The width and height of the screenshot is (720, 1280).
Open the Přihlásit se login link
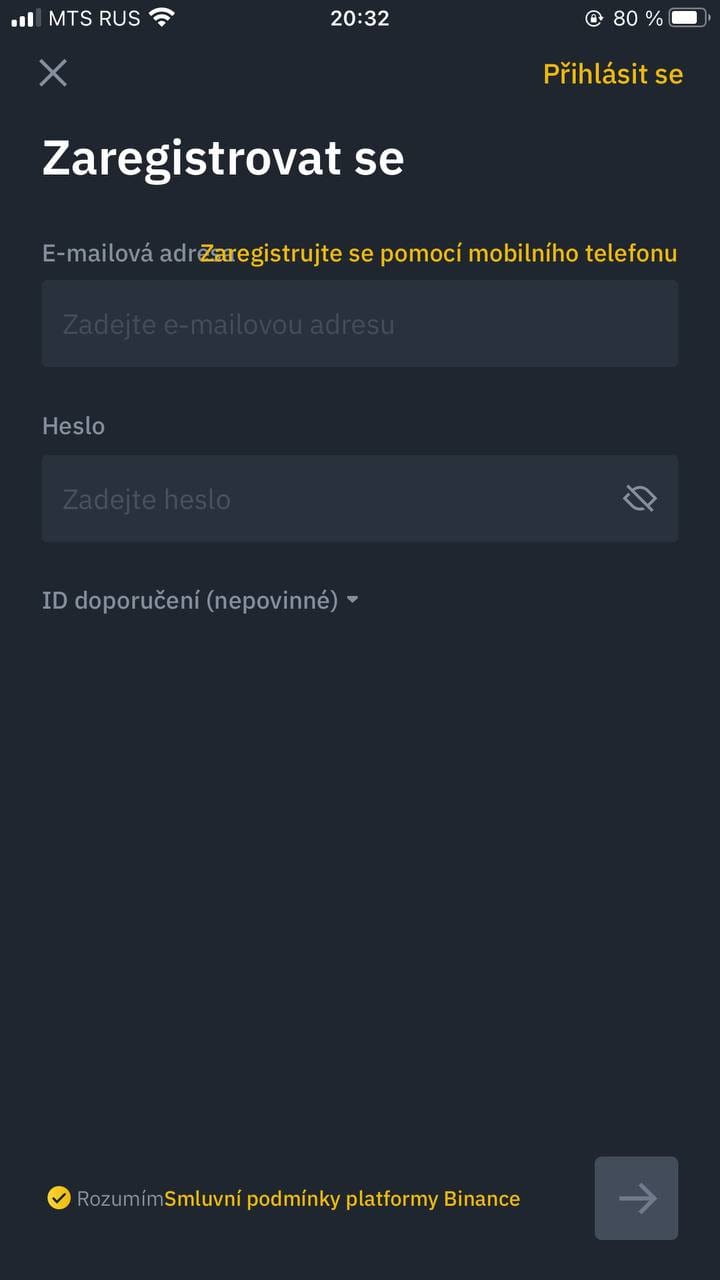612,74
